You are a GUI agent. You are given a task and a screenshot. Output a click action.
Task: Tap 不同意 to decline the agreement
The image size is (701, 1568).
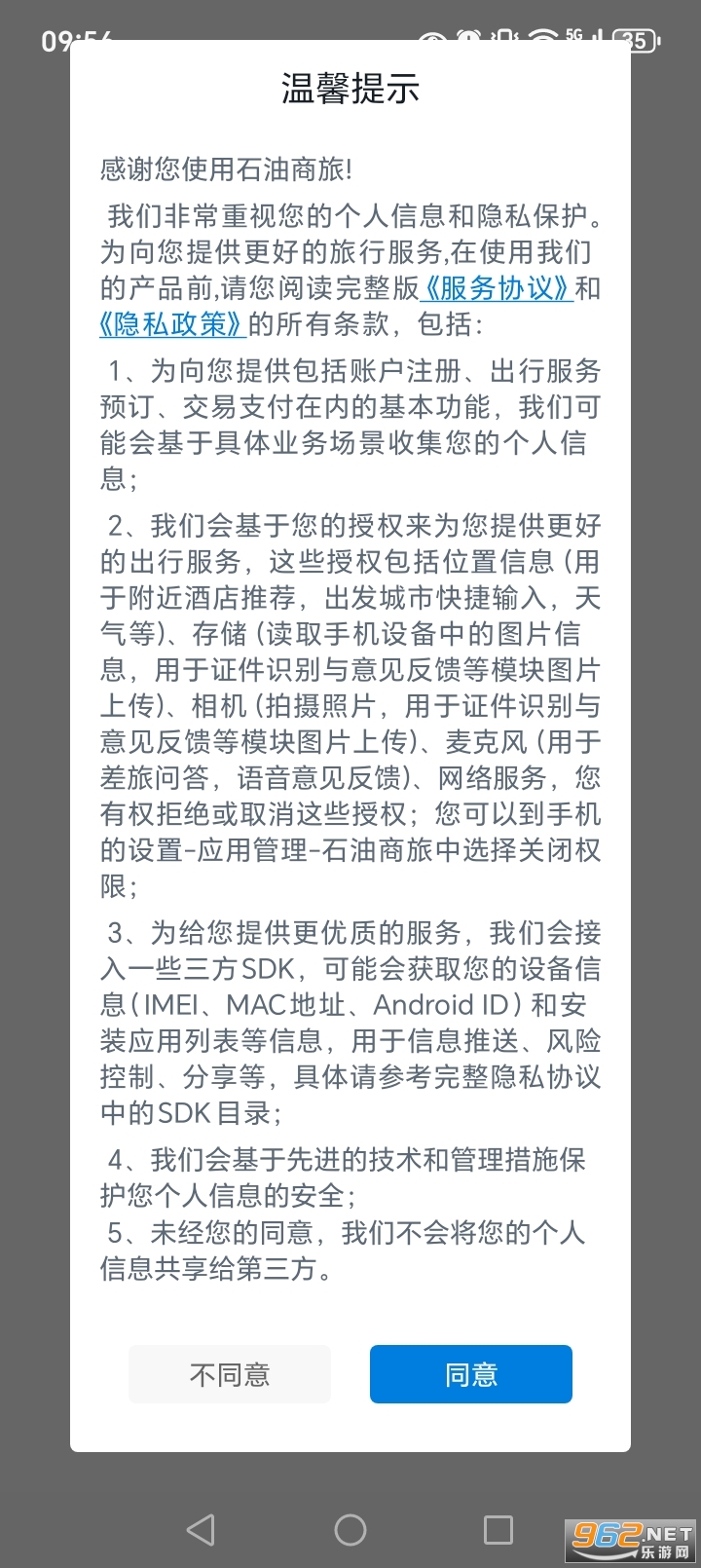click(x=229, y=1374)
